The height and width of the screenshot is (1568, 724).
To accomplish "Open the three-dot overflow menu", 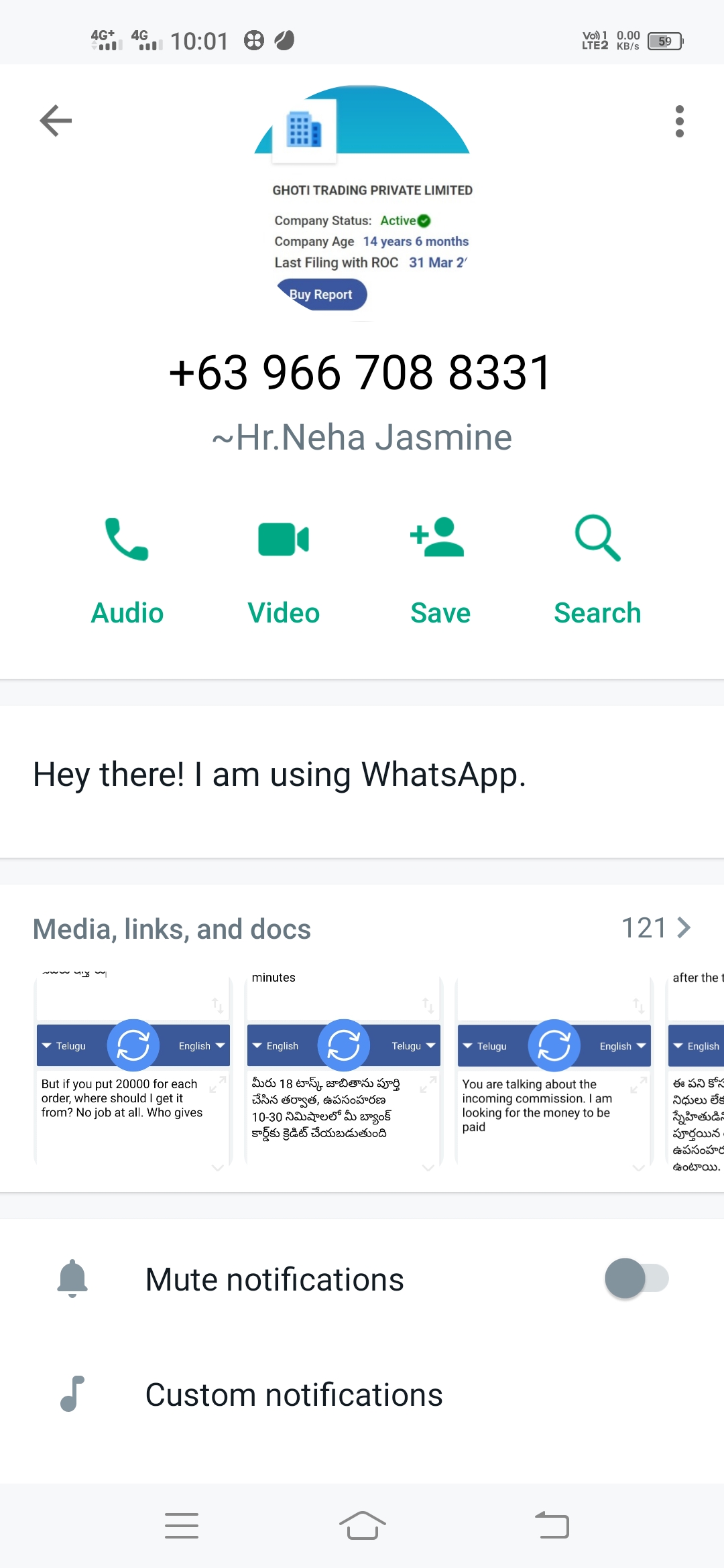I will (x=679, y=121).
